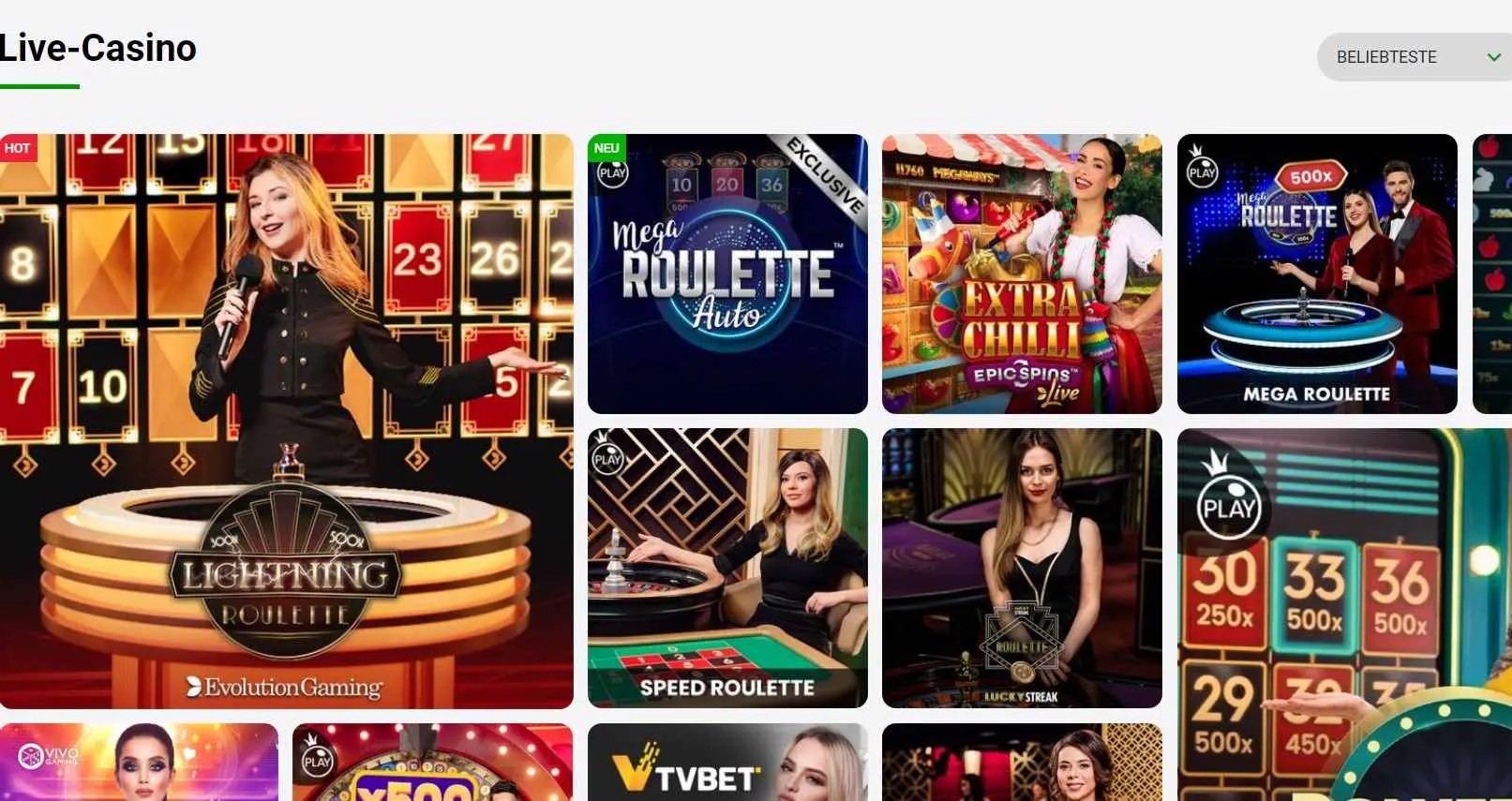The image size is (1512, 801).
Task: Open the Lucky Streak roulette tile
Action: [1022, 568]
